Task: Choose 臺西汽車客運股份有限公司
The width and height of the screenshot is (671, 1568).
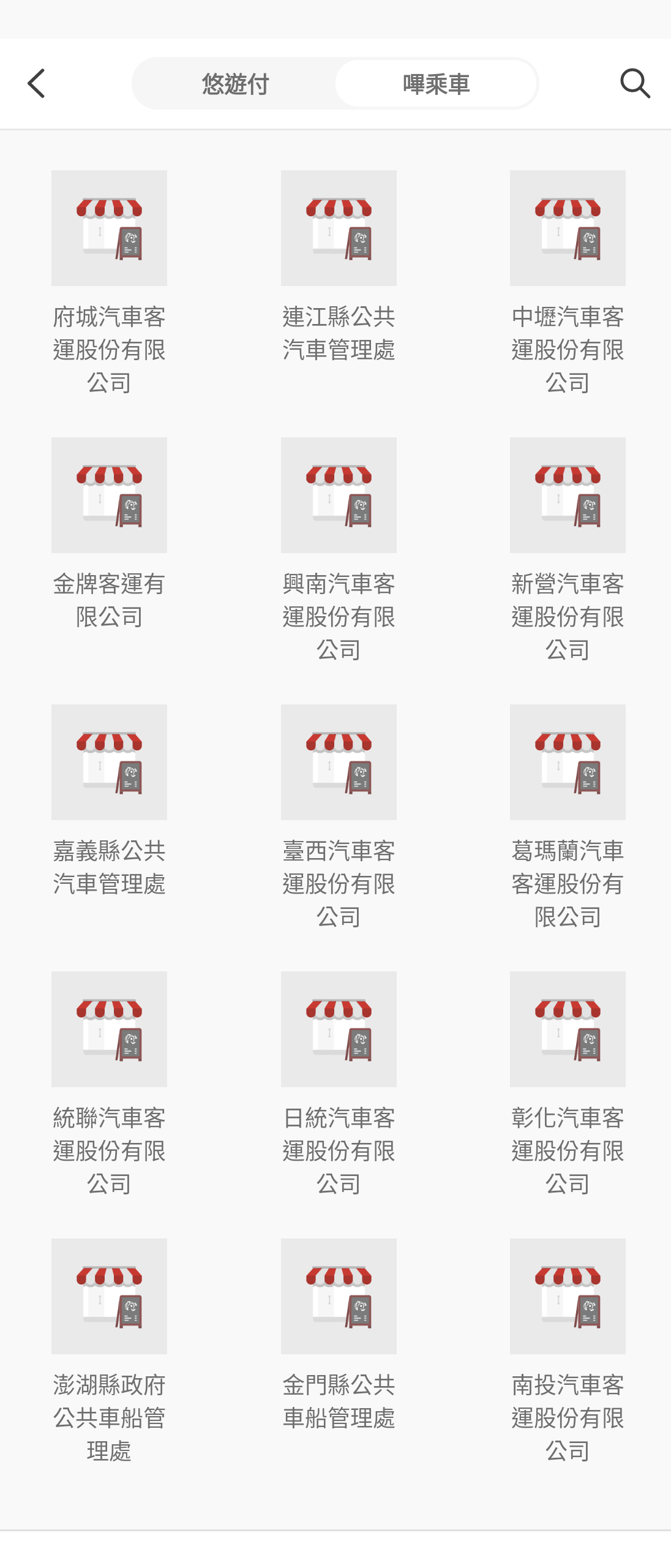Action: [x=339, y=762]
